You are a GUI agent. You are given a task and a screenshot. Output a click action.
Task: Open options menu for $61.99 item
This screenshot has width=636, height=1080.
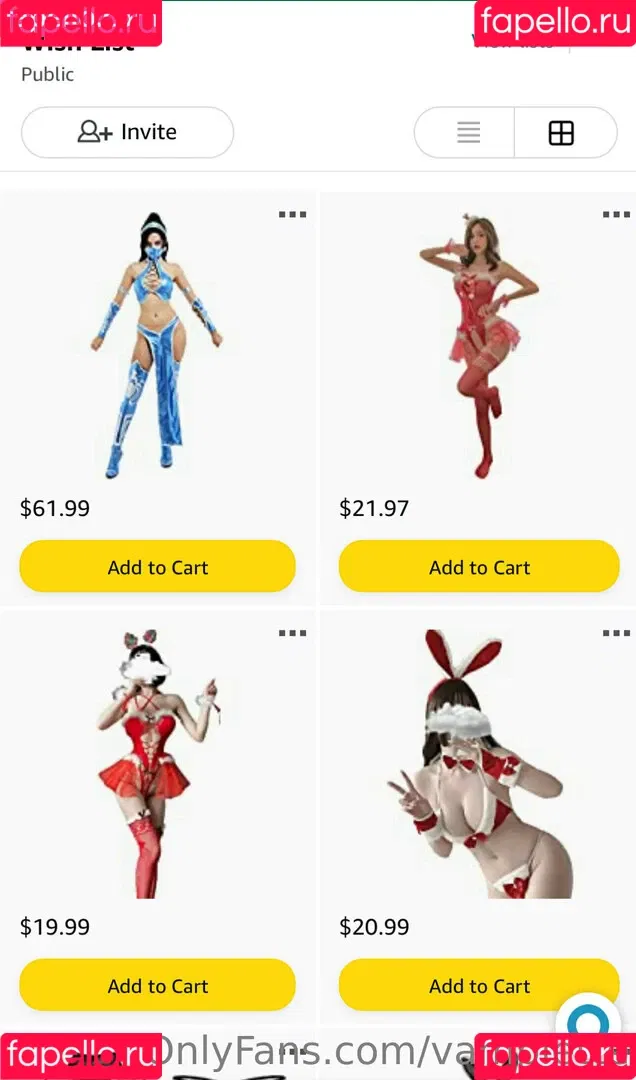pos(292,214)
